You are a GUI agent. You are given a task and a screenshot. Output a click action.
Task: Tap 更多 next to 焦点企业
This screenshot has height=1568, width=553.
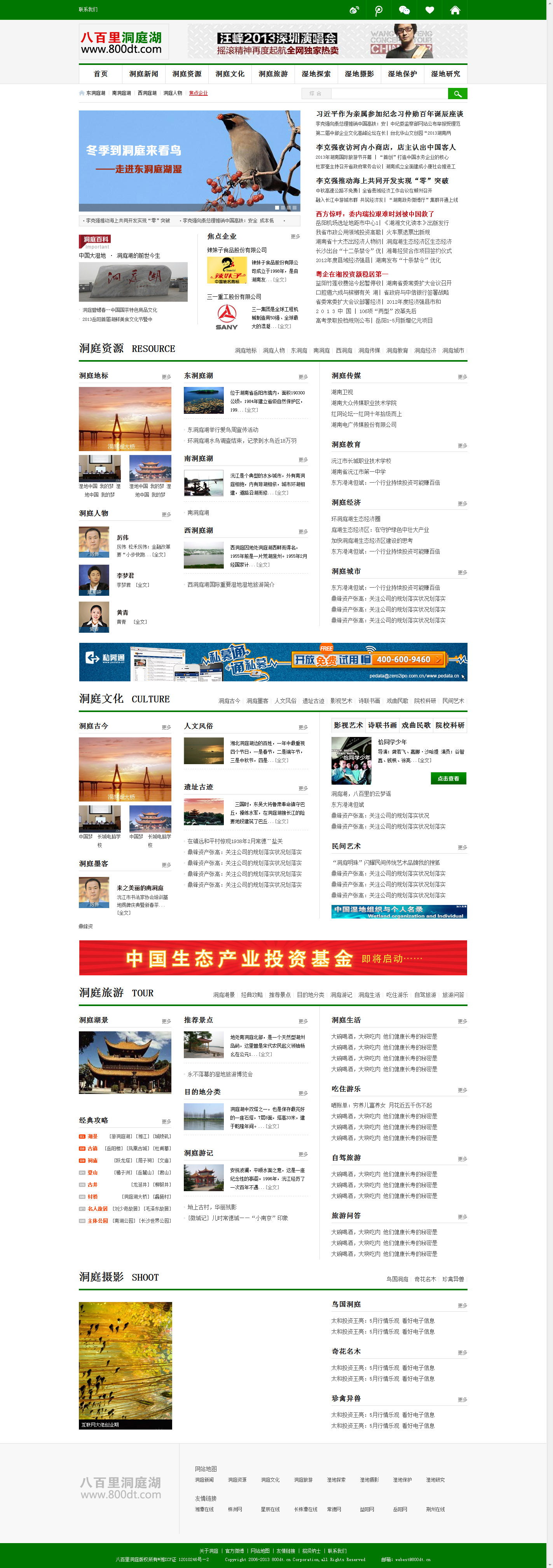(295, 237)
